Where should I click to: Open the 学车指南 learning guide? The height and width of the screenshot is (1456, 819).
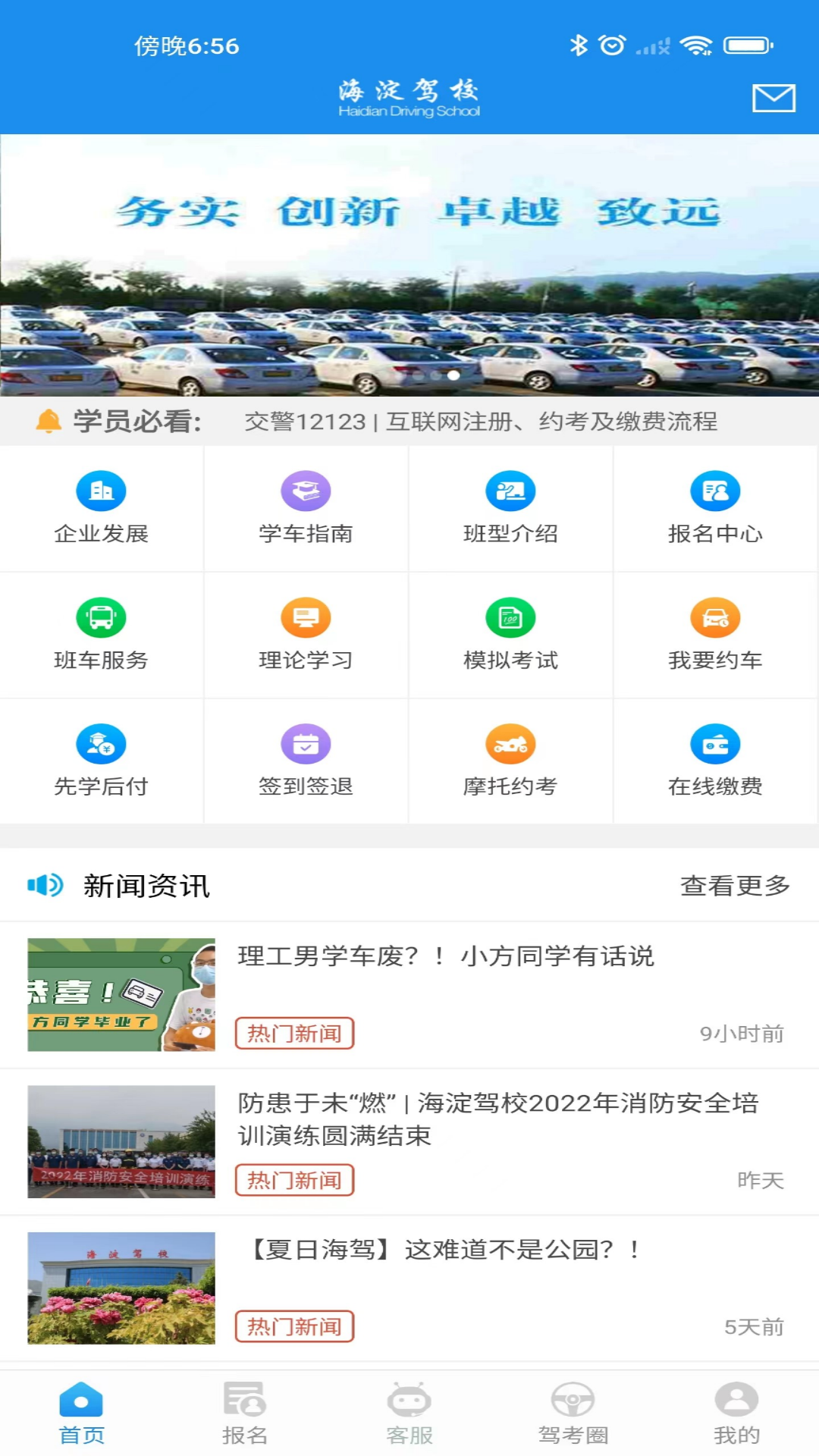click(x=306, y=508)
